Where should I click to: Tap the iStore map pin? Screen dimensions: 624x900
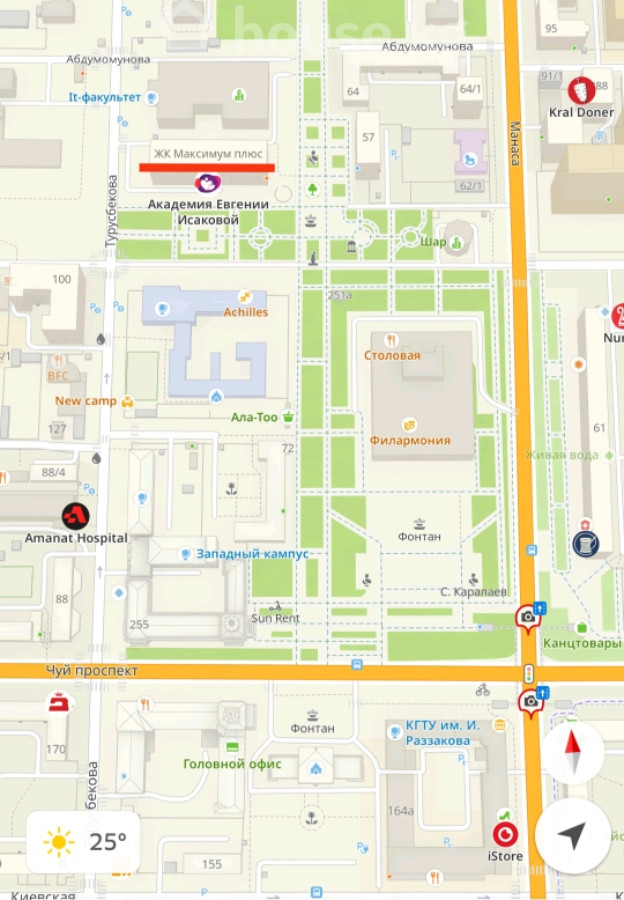[x=507, y=834]
